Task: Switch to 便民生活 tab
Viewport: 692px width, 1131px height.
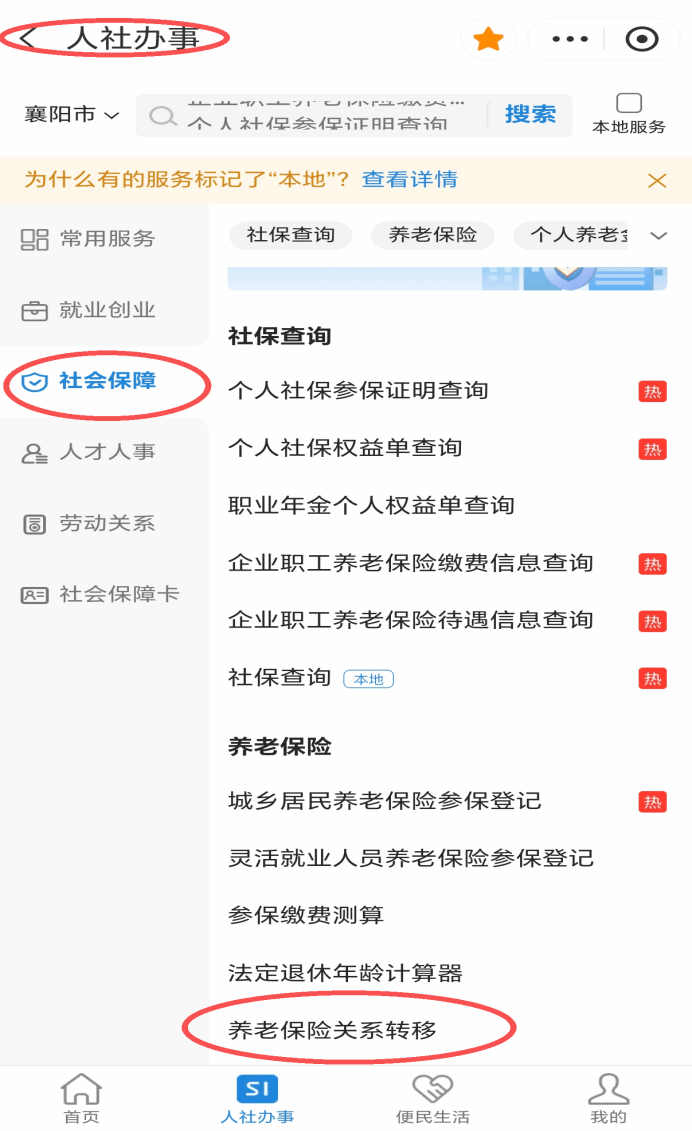Action: (432, 1098)
